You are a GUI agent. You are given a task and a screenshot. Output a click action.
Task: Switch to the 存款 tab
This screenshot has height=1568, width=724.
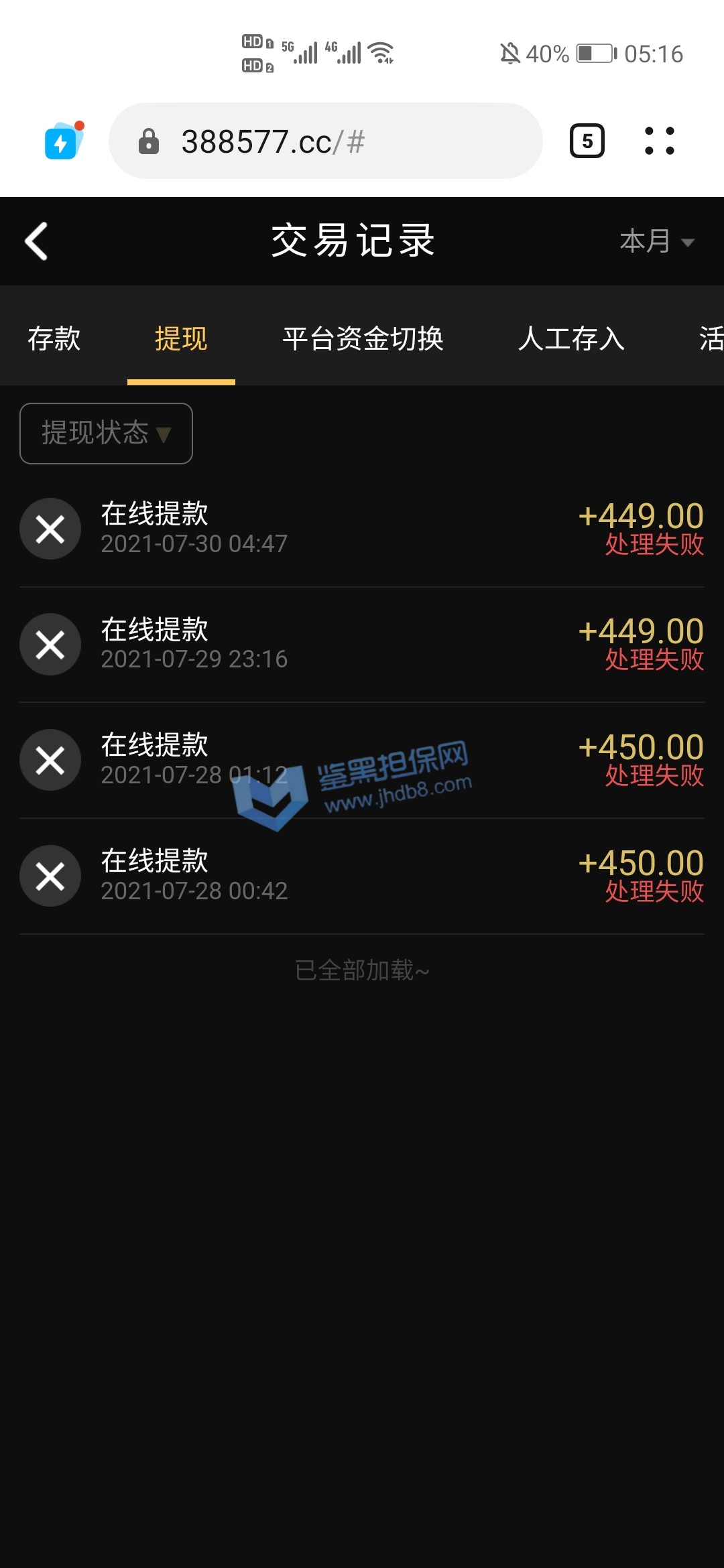pyautogui.click(x=54, y=338)
